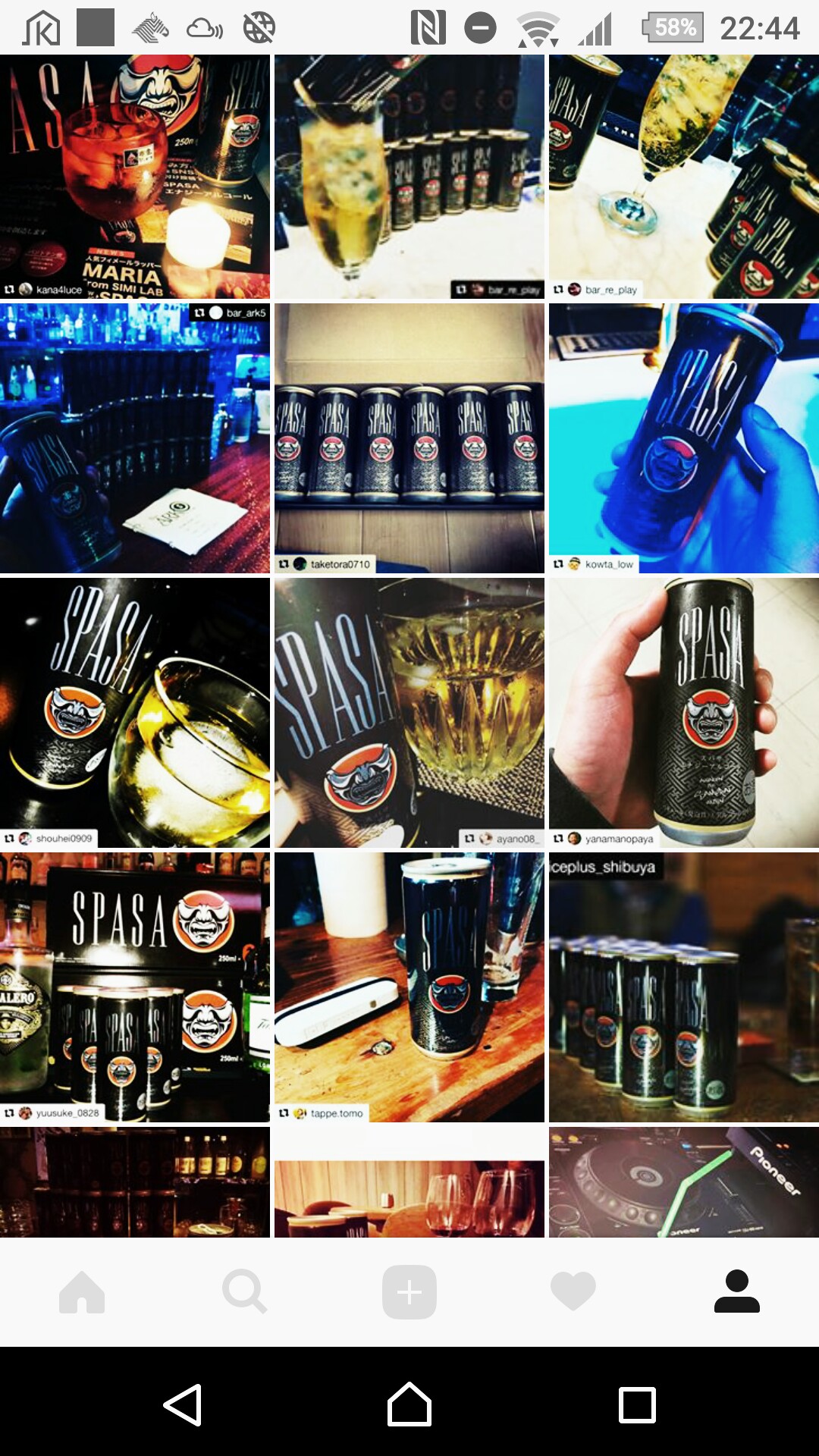View taketora0710's photo of six cans
The height and width of the screenshot is (1456, 819).
(x=409, y=438)
